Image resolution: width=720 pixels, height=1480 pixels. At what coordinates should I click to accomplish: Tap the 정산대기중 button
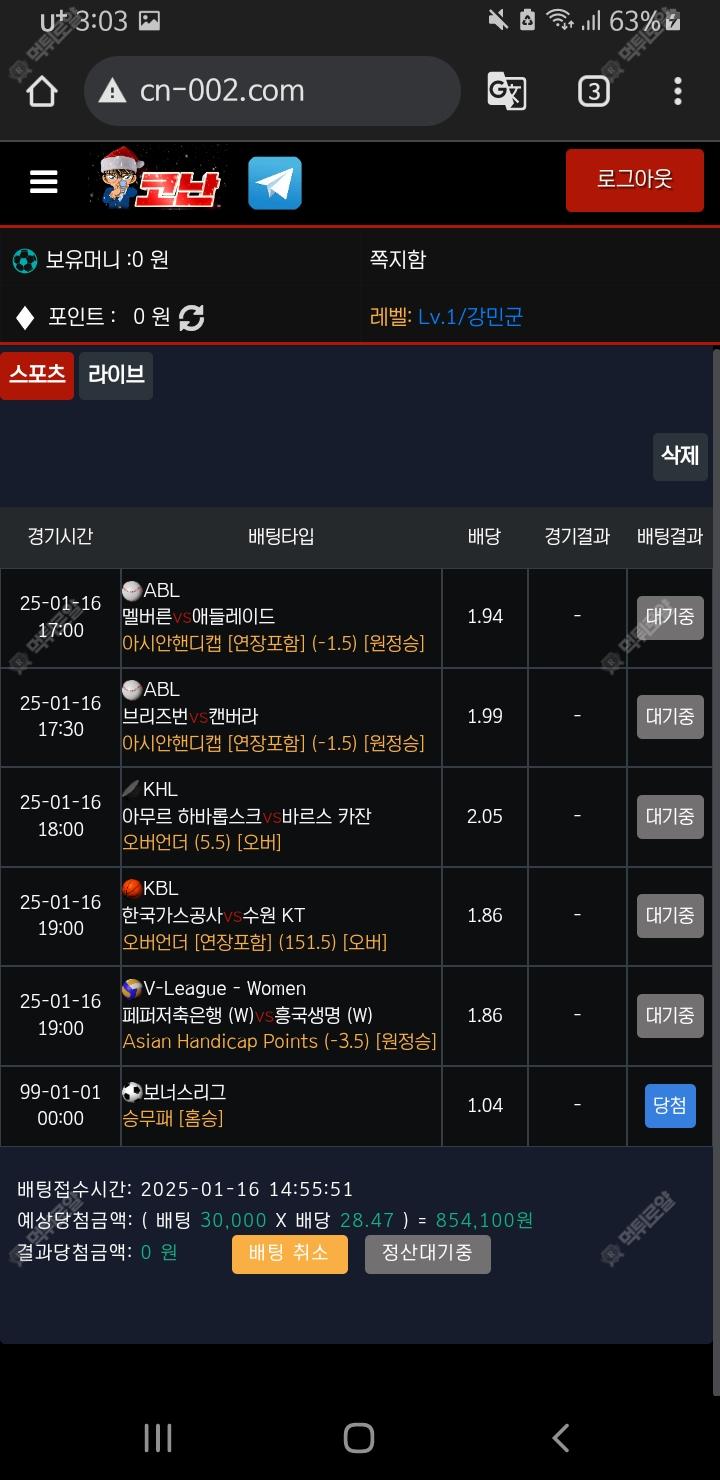(427, 1253)
